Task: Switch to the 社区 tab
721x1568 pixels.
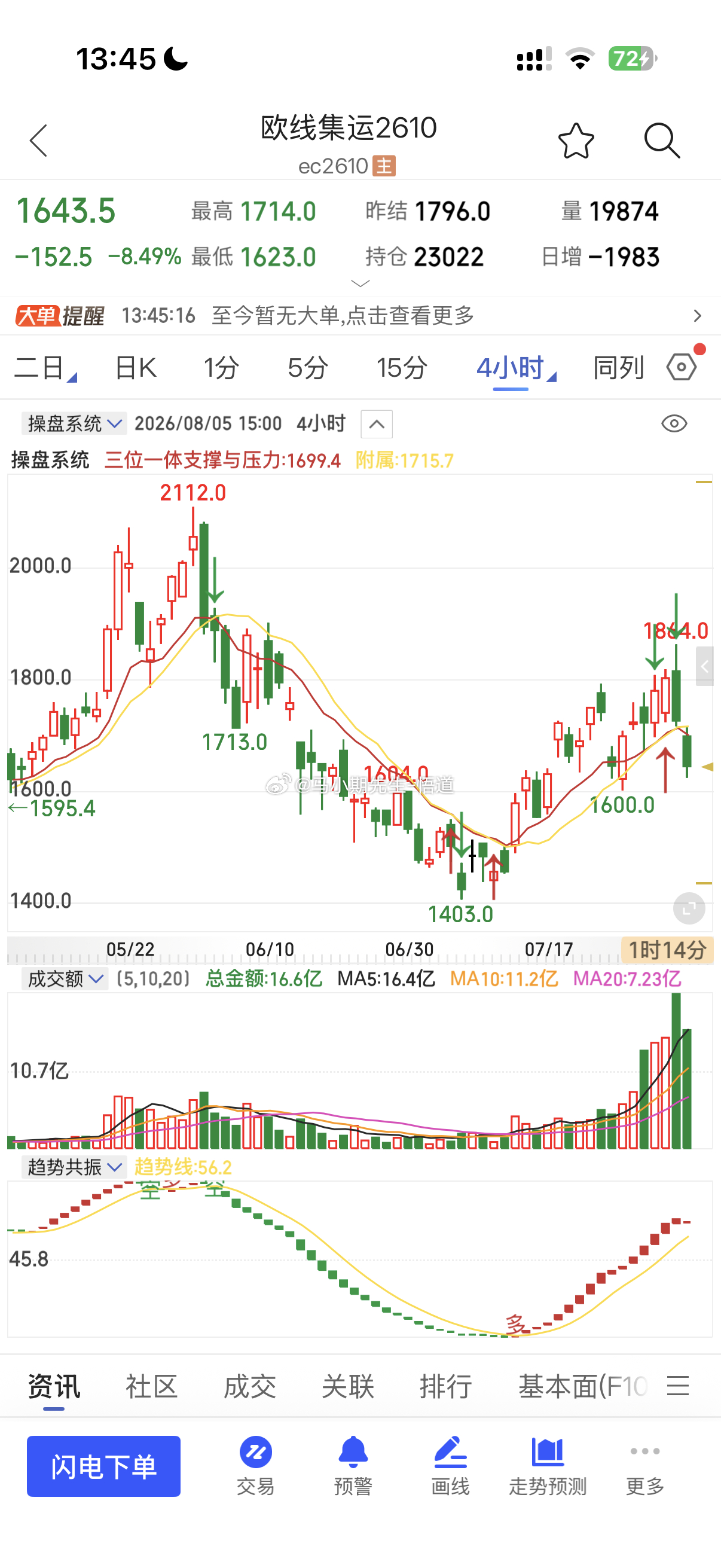Action: tap(151, 1386)
